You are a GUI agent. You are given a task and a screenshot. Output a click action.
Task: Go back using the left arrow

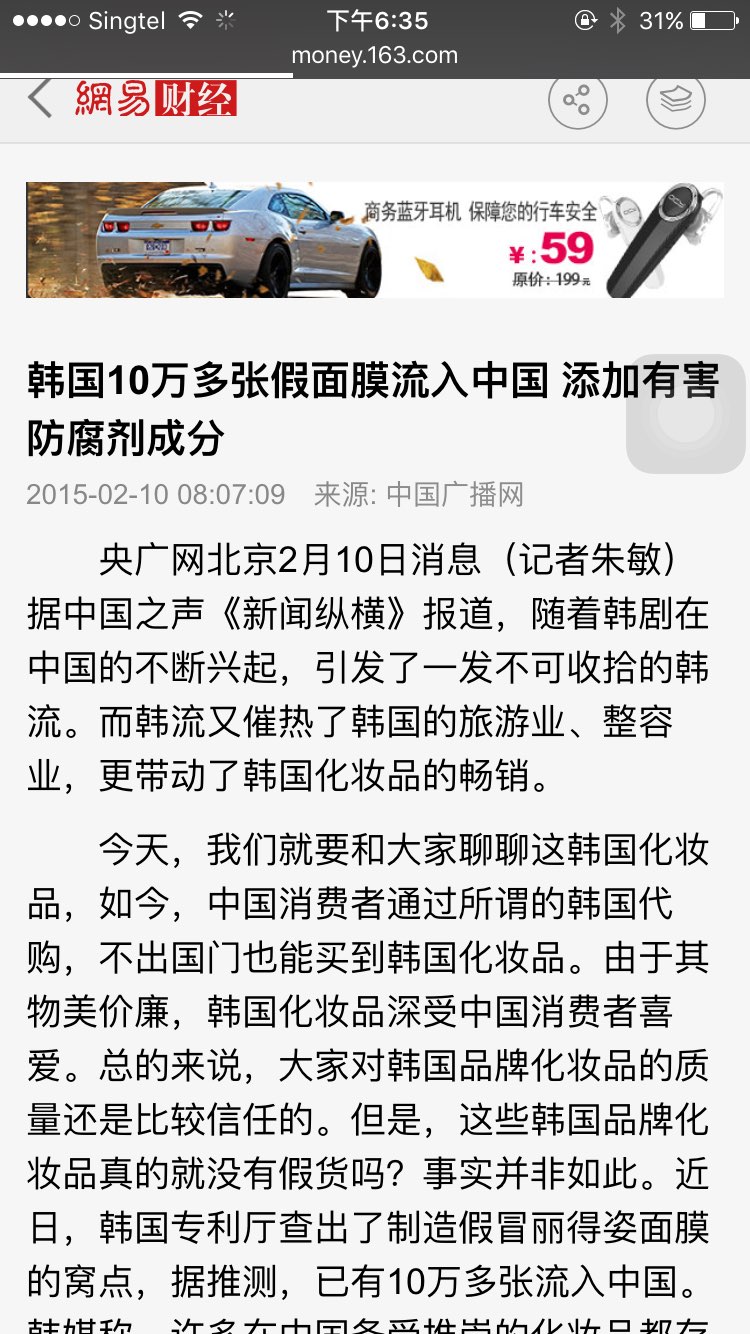tap(40, 99)
